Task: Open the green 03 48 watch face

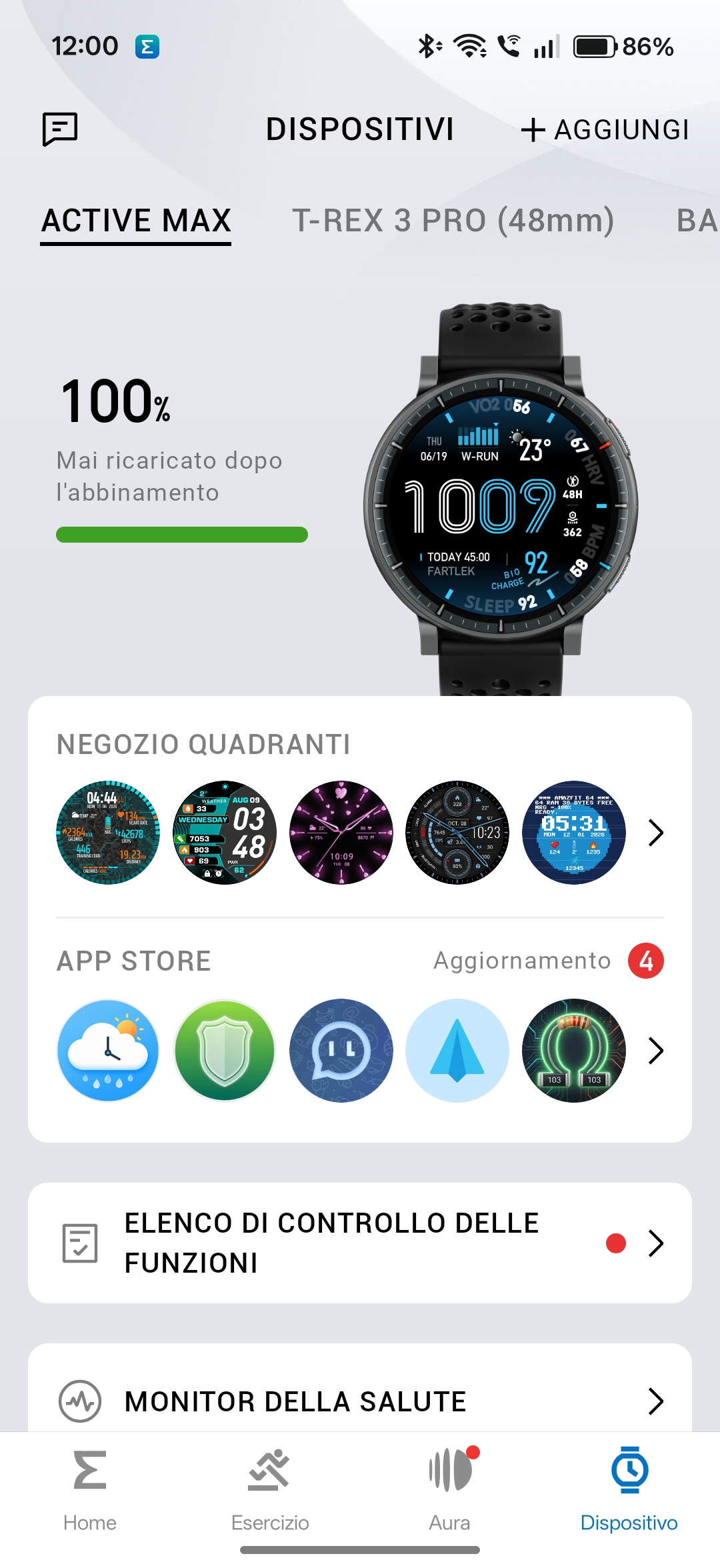Action: pos(225,833)
